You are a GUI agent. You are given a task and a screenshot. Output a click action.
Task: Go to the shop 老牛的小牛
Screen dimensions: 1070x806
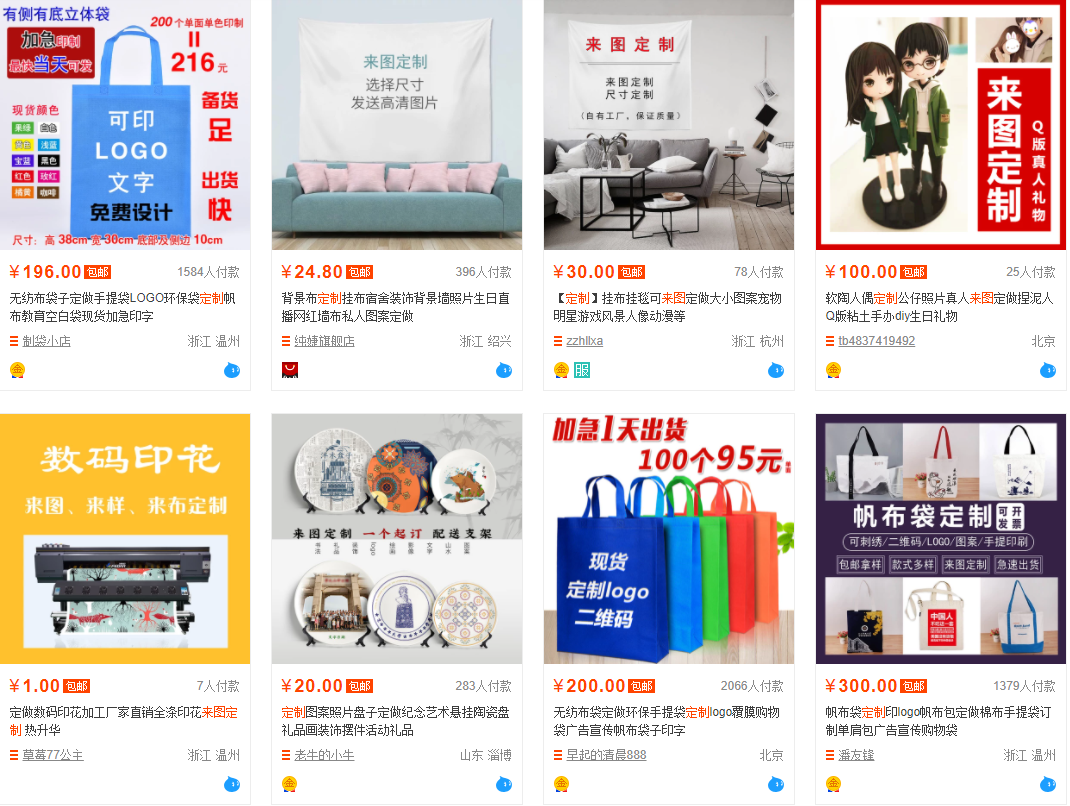point(324,755)
